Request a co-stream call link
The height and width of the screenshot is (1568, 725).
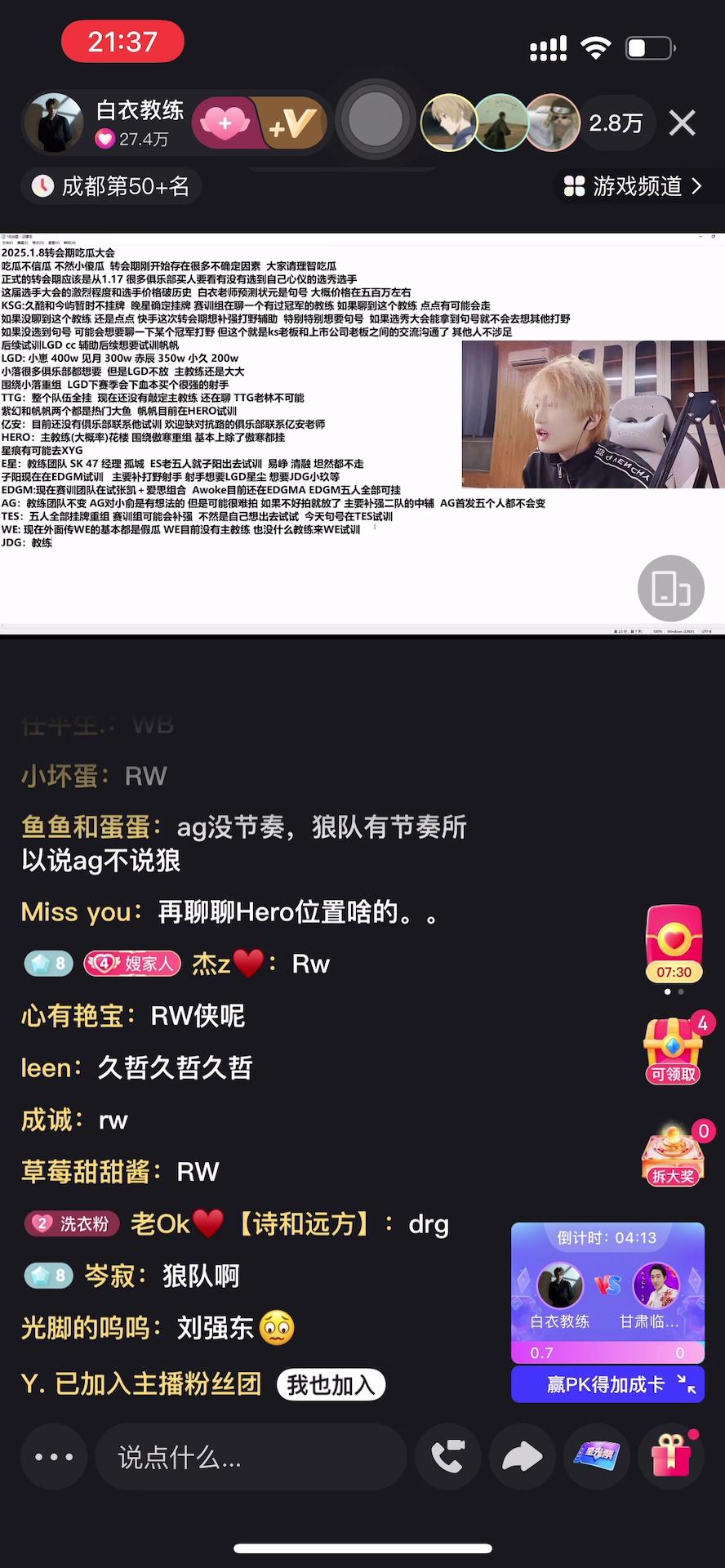[x=447, y=1457]
